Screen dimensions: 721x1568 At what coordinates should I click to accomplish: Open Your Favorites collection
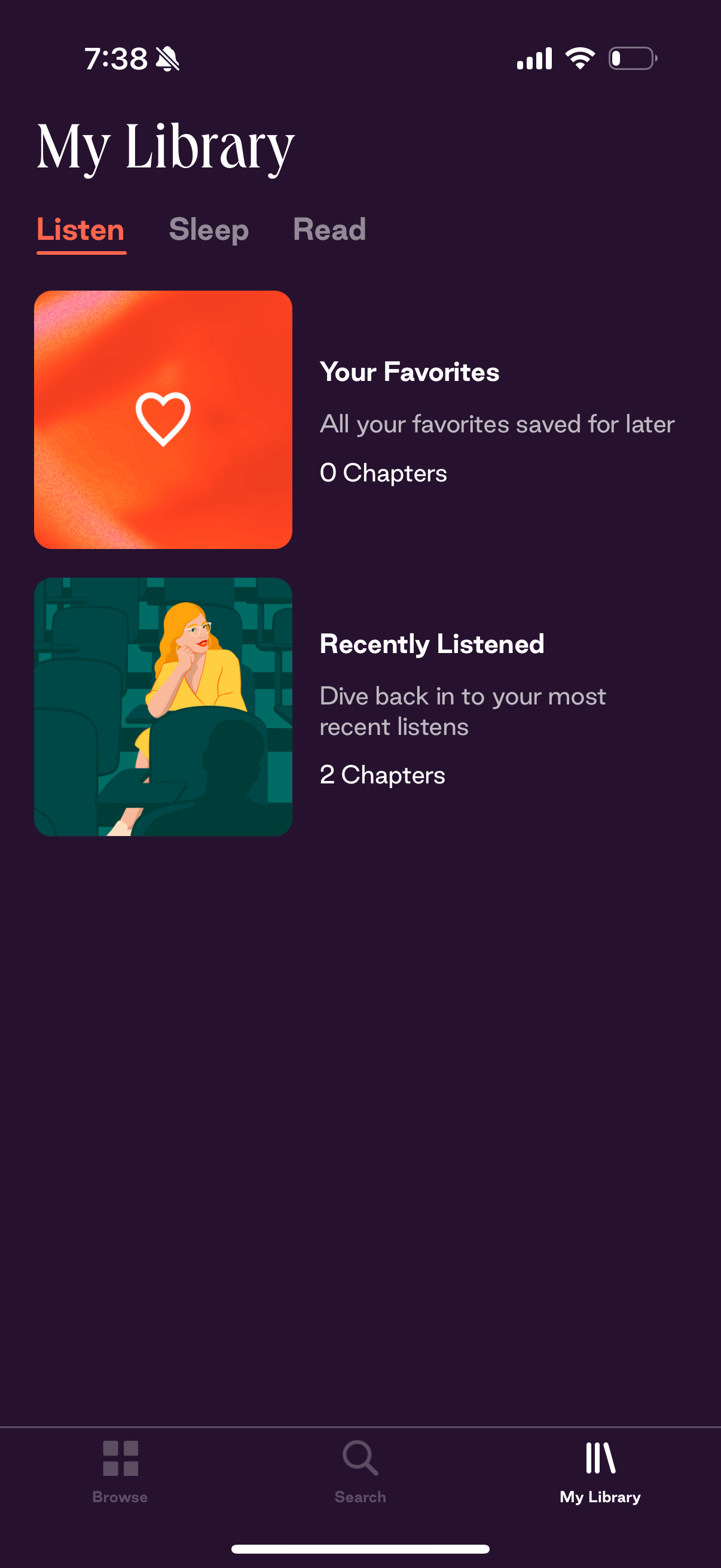tap(163, 419)
